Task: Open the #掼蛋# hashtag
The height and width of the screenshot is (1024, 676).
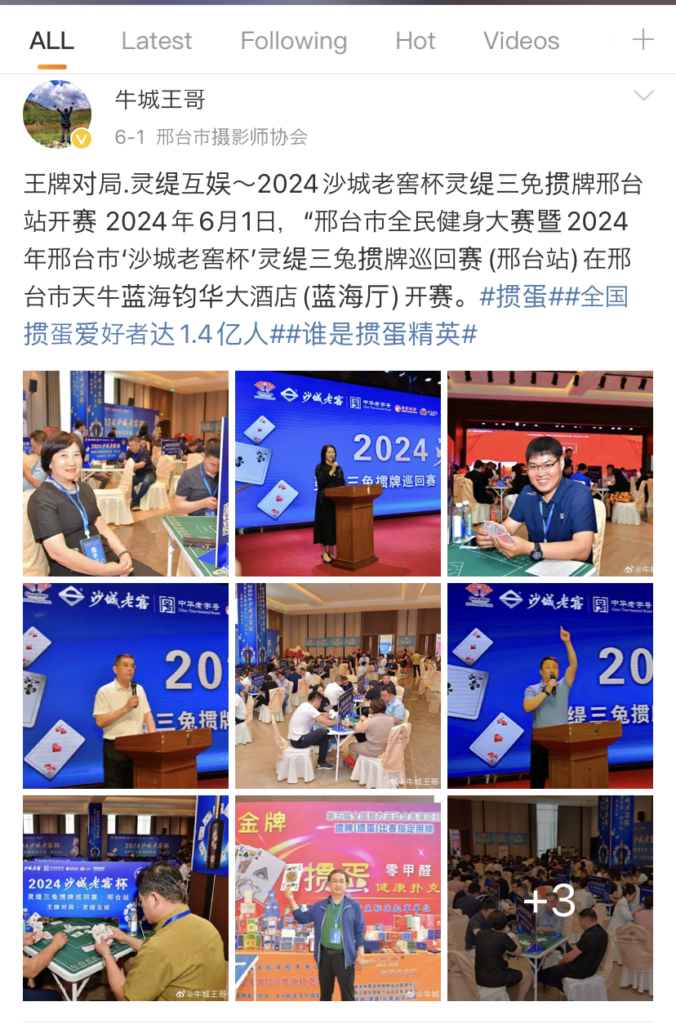Action: tap(517, 296)
